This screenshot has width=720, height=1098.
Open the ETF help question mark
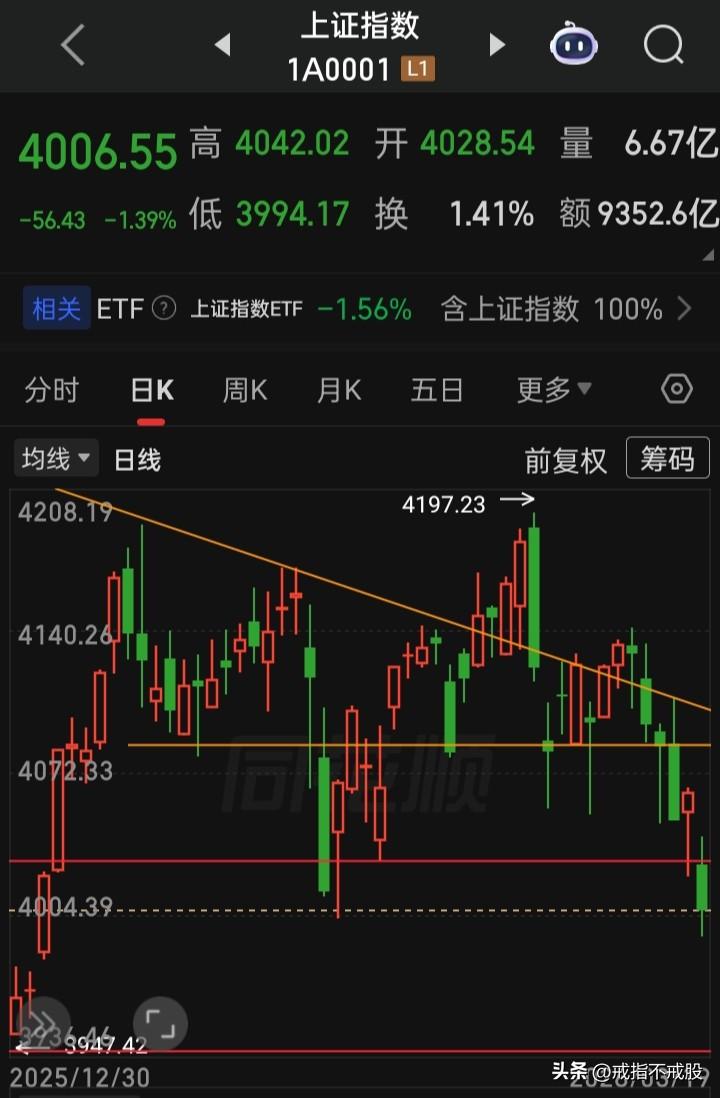[x=163, y=309]
